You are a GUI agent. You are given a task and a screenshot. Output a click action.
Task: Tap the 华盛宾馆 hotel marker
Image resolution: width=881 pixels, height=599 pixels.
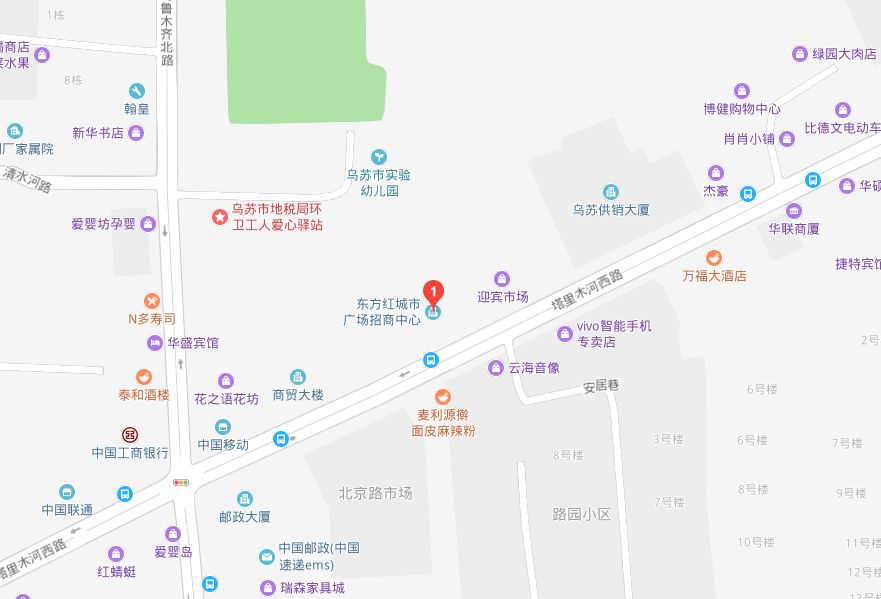155,343
